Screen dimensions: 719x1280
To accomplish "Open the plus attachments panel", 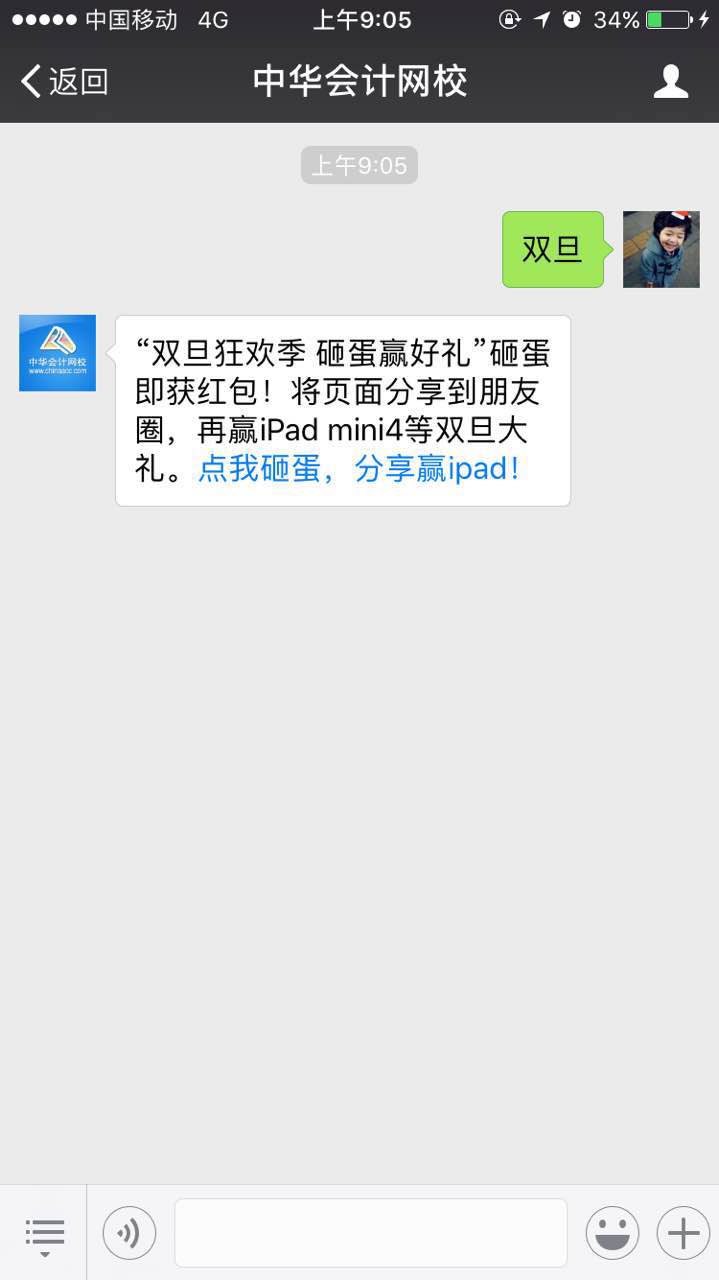I will click(x=683, y=1233).
